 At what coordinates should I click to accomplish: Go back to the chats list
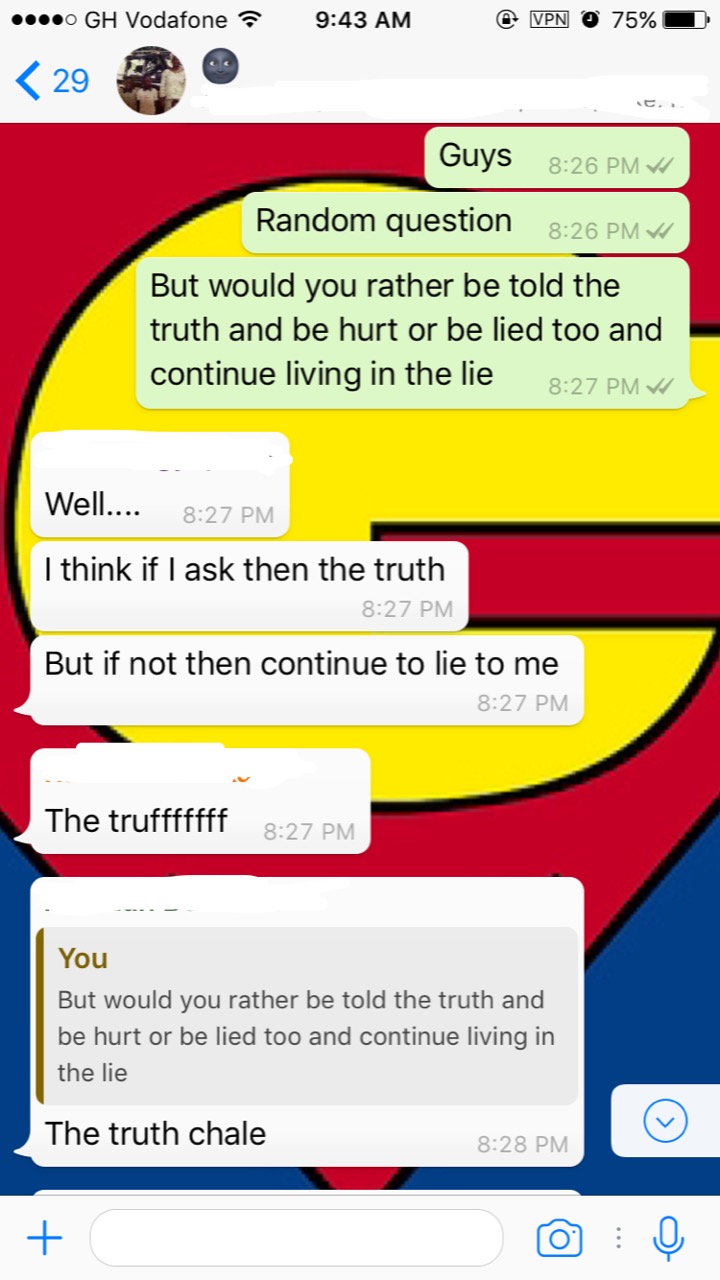(52, 80)
